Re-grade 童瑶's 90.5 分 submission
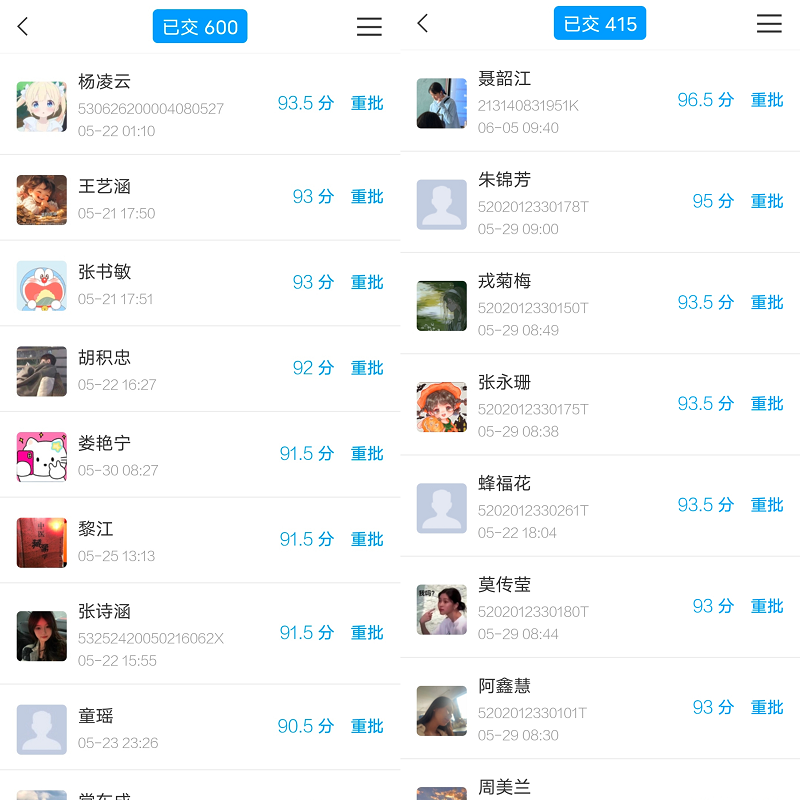 367,726
